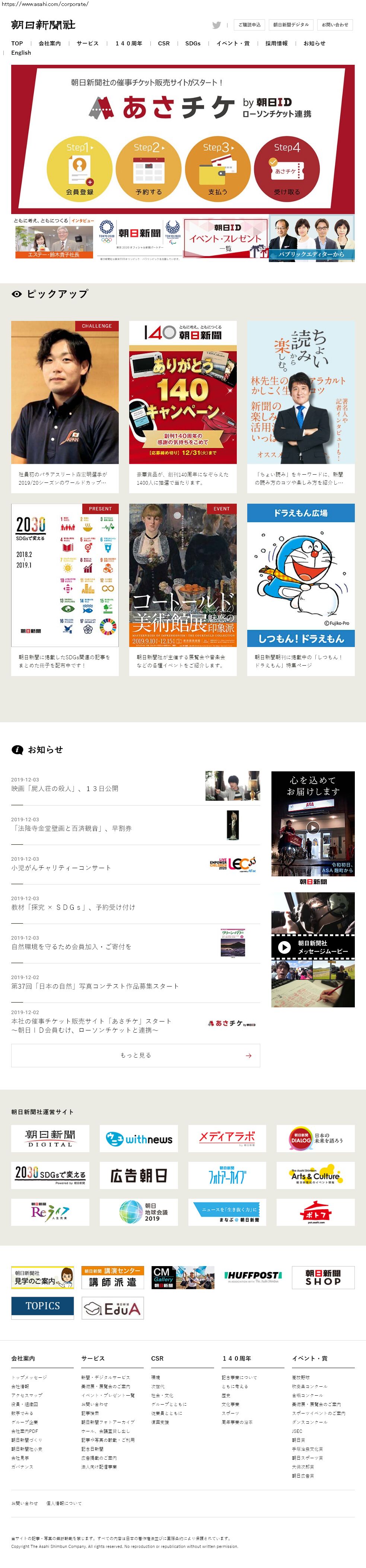The image size is (366, 1568).
Task: Open the 140周年 navigation item
Action: [128, 44]
